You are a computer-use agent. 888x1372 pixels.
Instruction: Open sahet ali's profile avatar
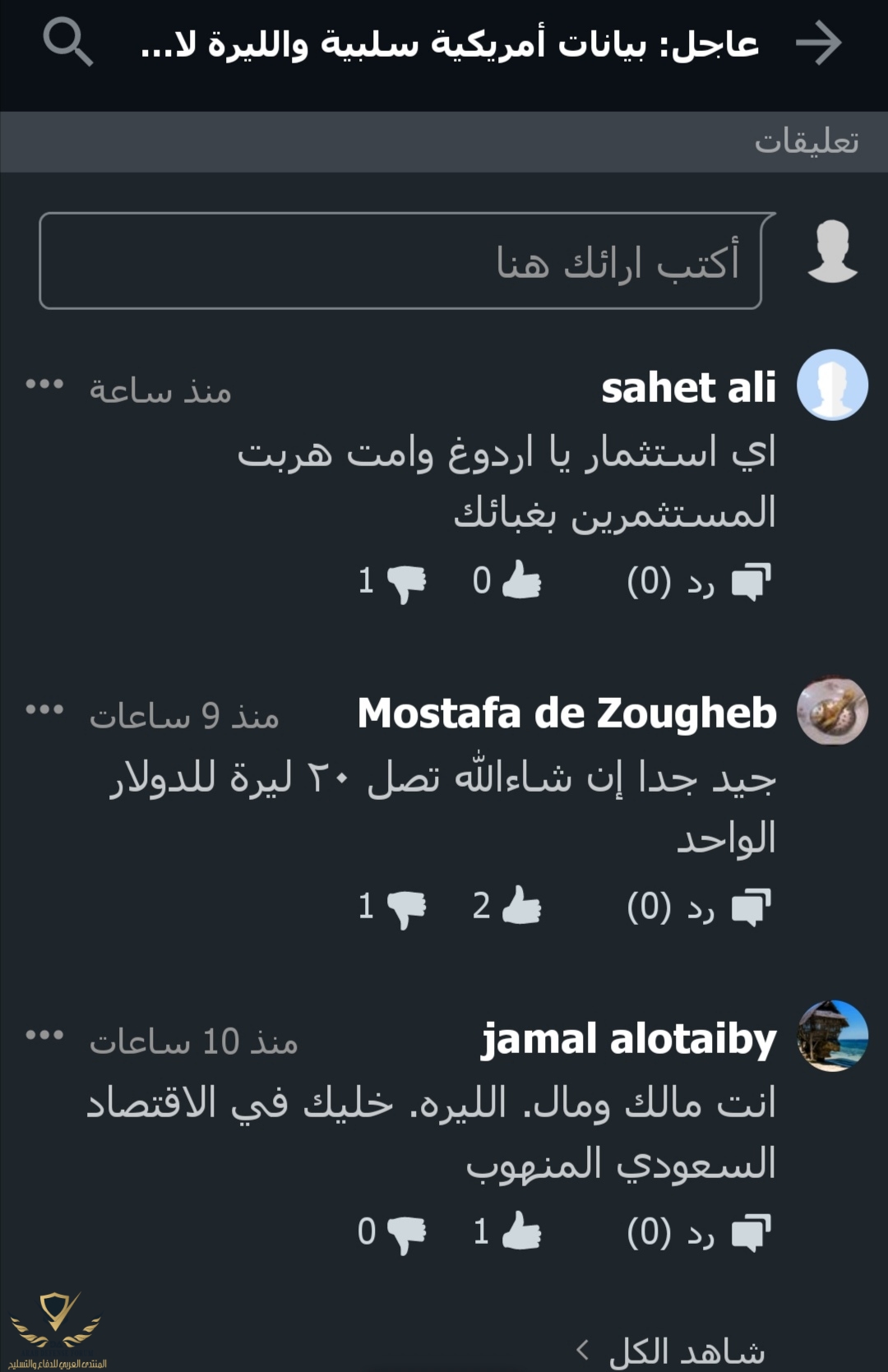(832, 385)
